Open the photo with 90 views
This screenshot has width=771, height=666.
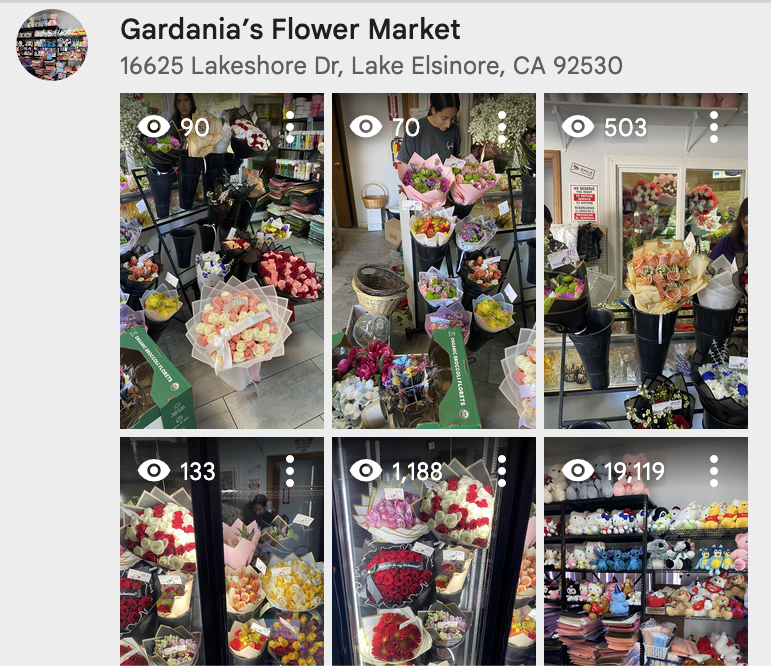(221, 280)
